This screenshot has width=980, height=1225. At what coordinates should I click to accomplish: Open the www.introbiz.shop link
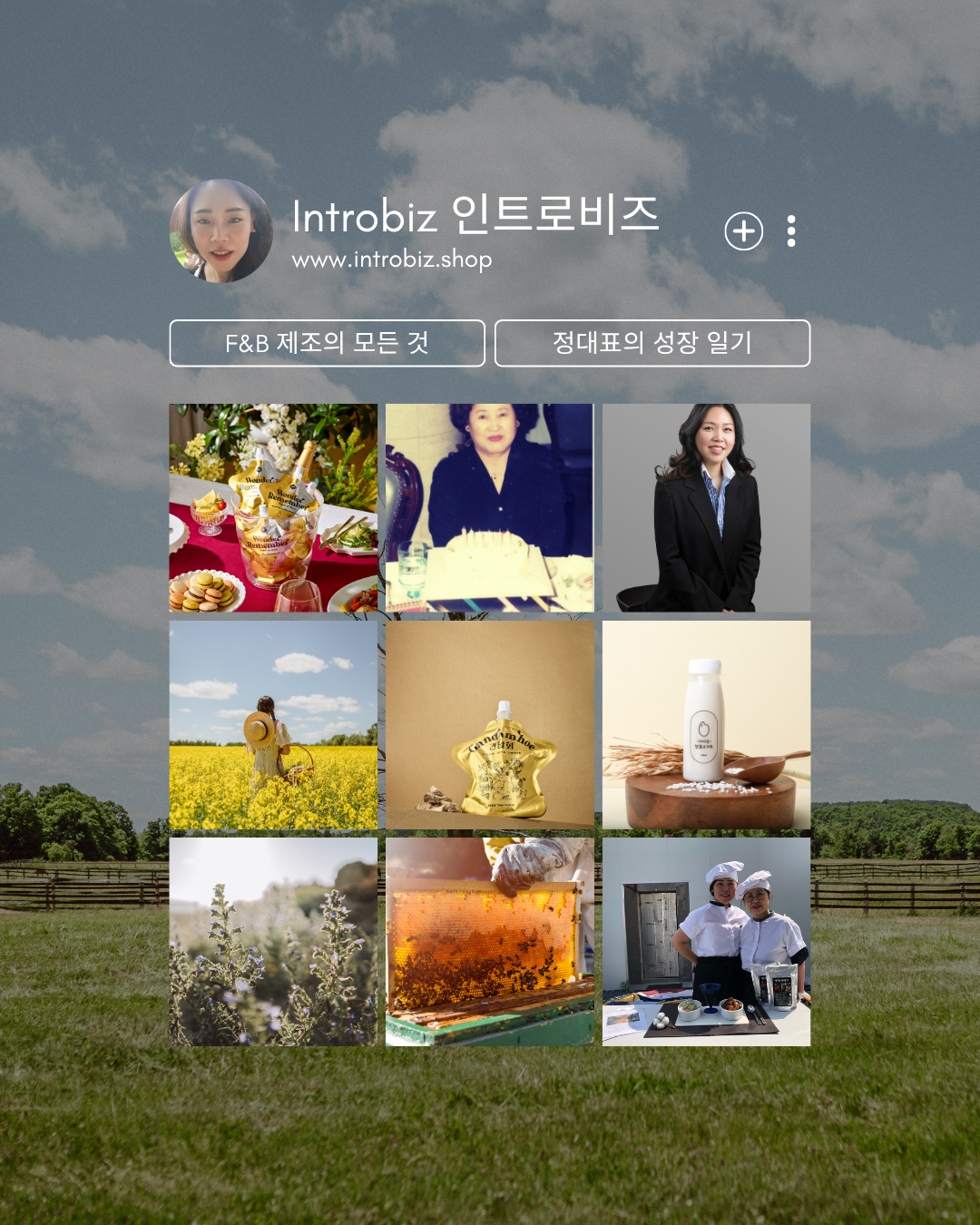coord(390,260)
